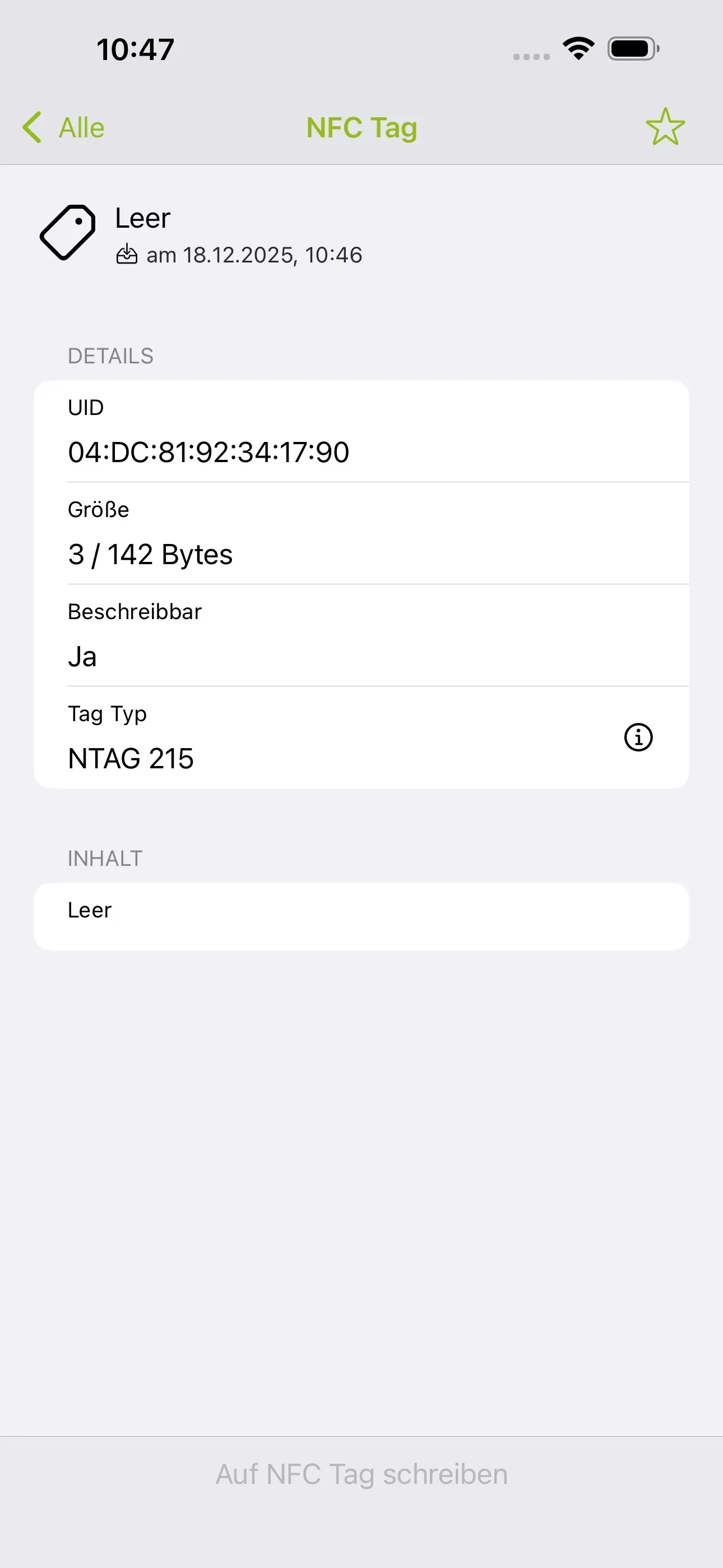Select the UID value 04:DC:81:92:34:17:90
This screenshot has width=723, height=1568.
click(208, 451)
